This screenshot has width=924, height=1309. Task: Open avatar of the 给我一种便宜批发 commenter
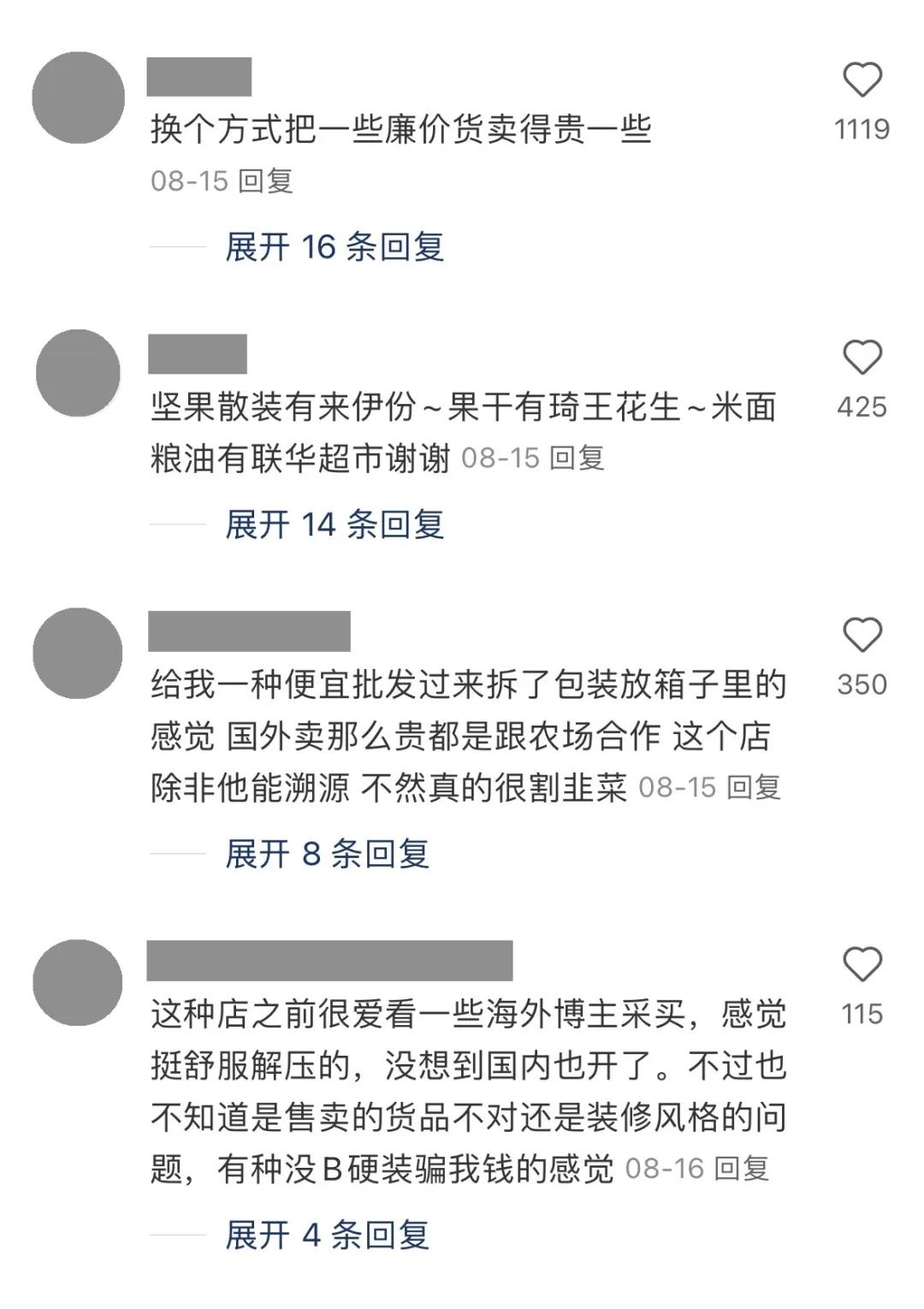click(78, 653)
